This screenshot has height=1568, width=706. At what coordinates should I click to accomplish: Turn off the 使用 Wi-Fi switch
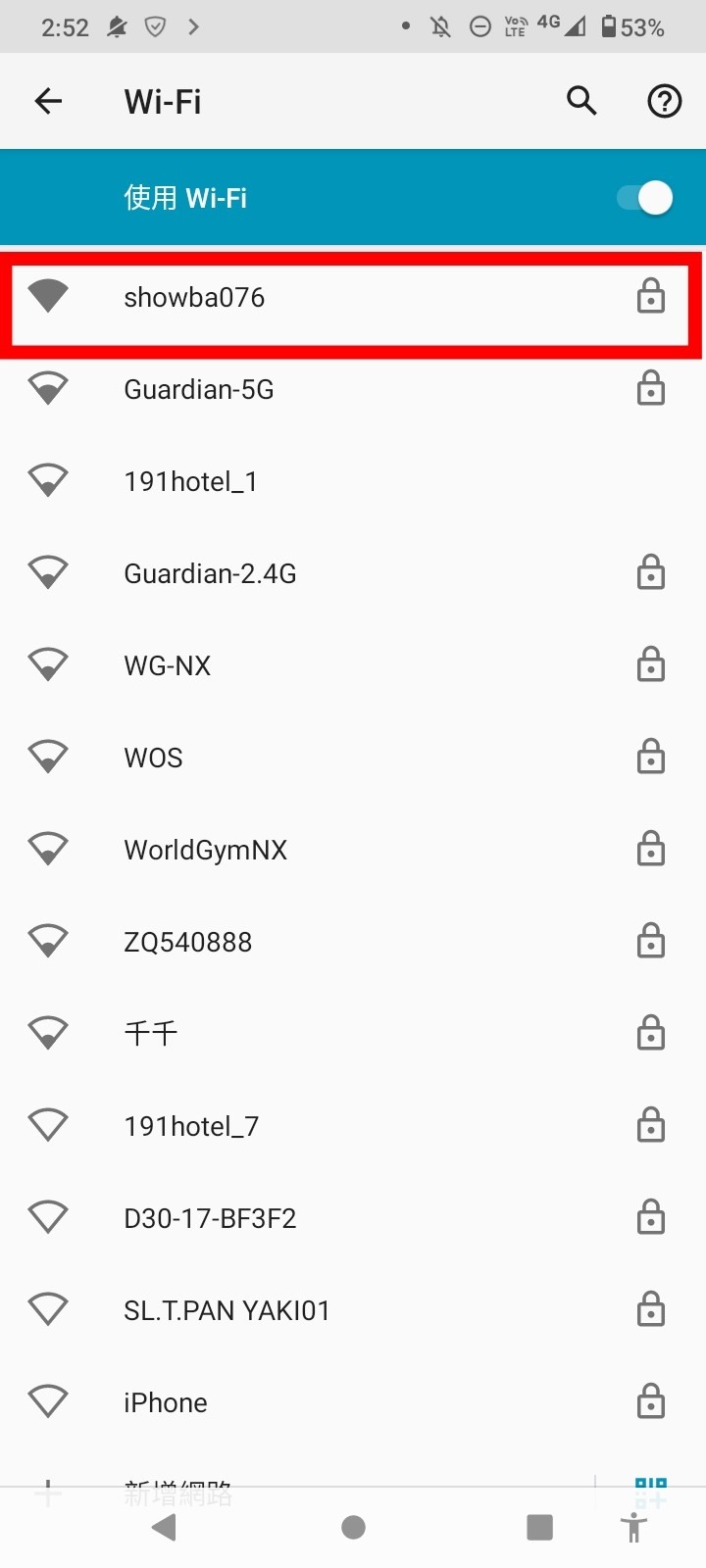(645, 198)
